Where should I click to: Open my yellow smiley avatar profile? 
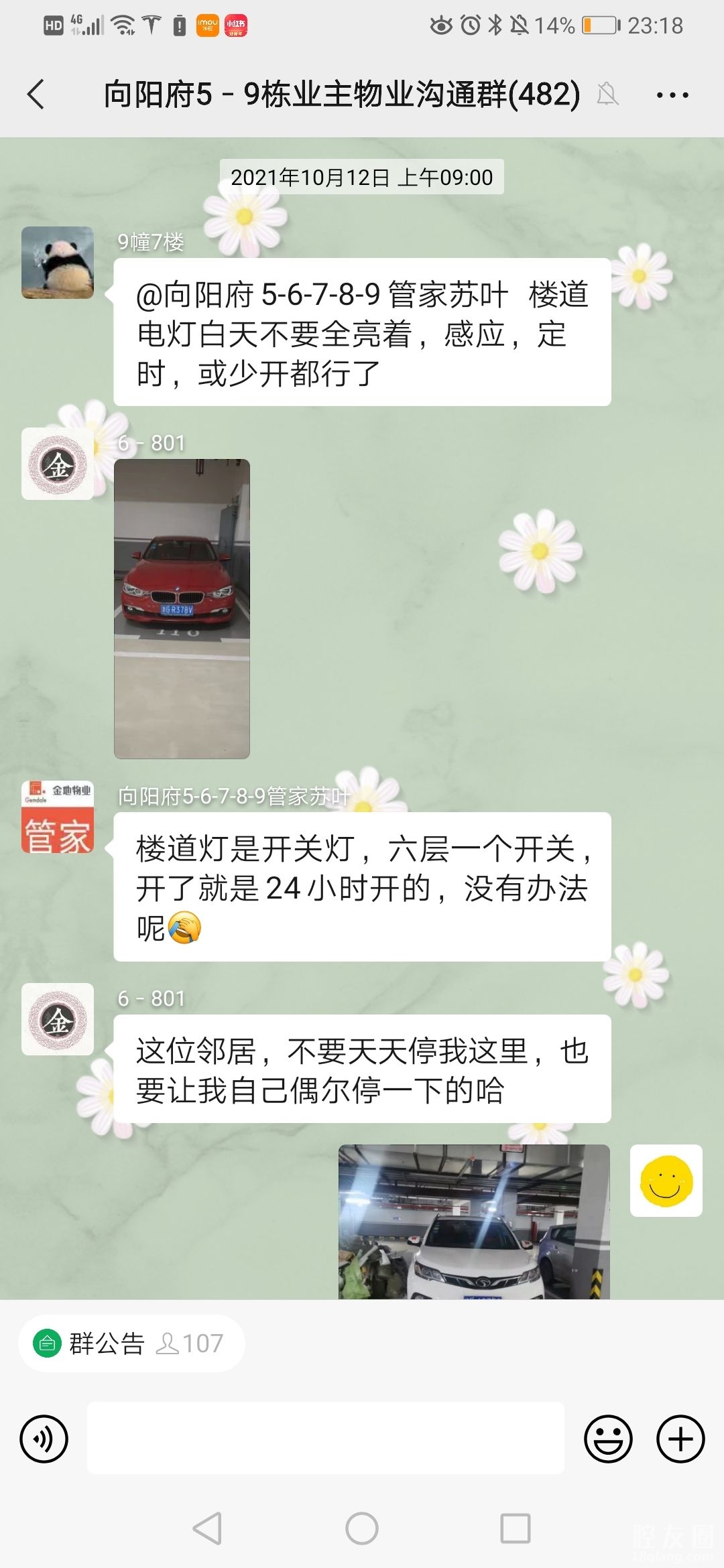click(x=666, y=1181)
